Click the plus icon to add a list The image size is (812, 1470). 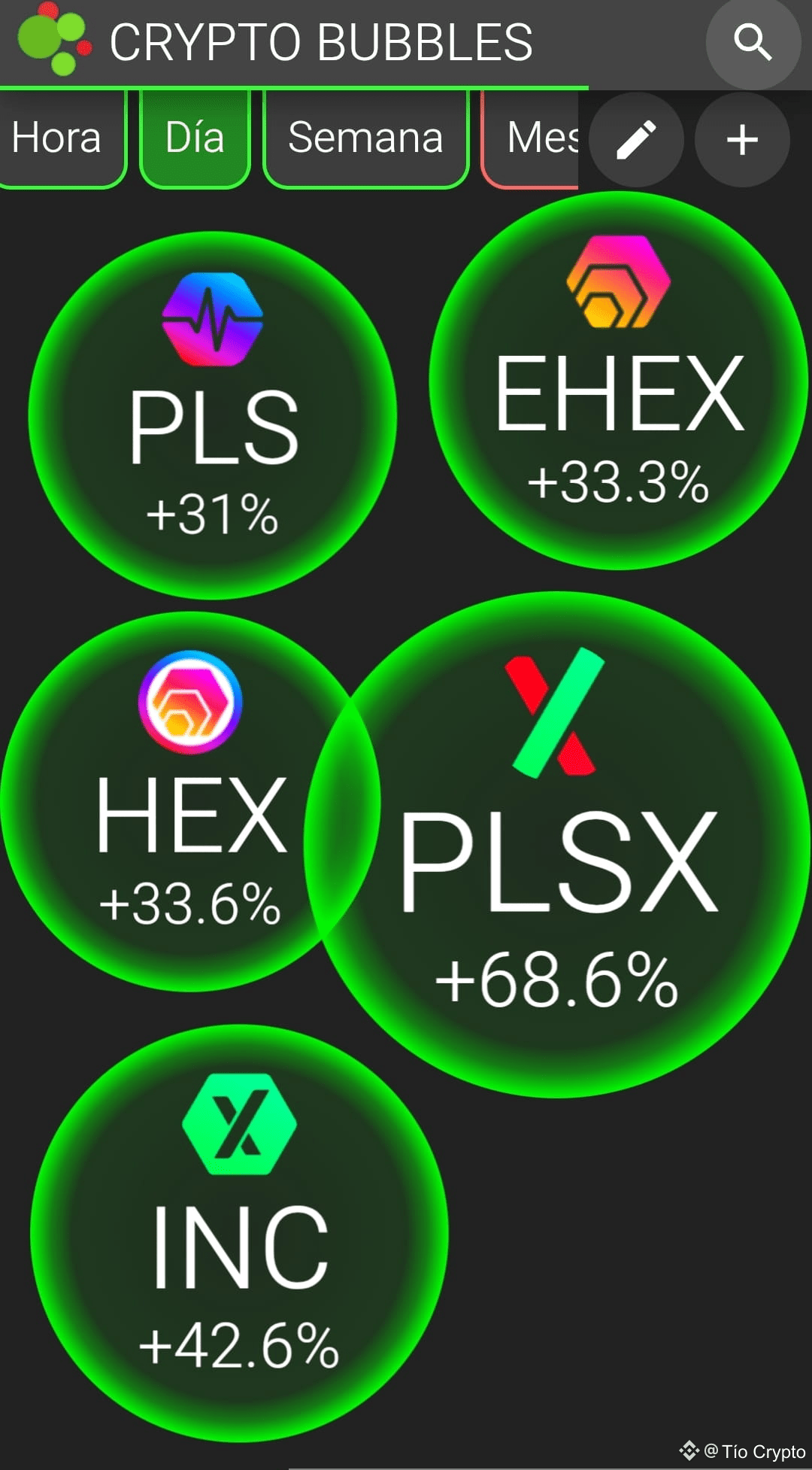(x=741, y=139)
